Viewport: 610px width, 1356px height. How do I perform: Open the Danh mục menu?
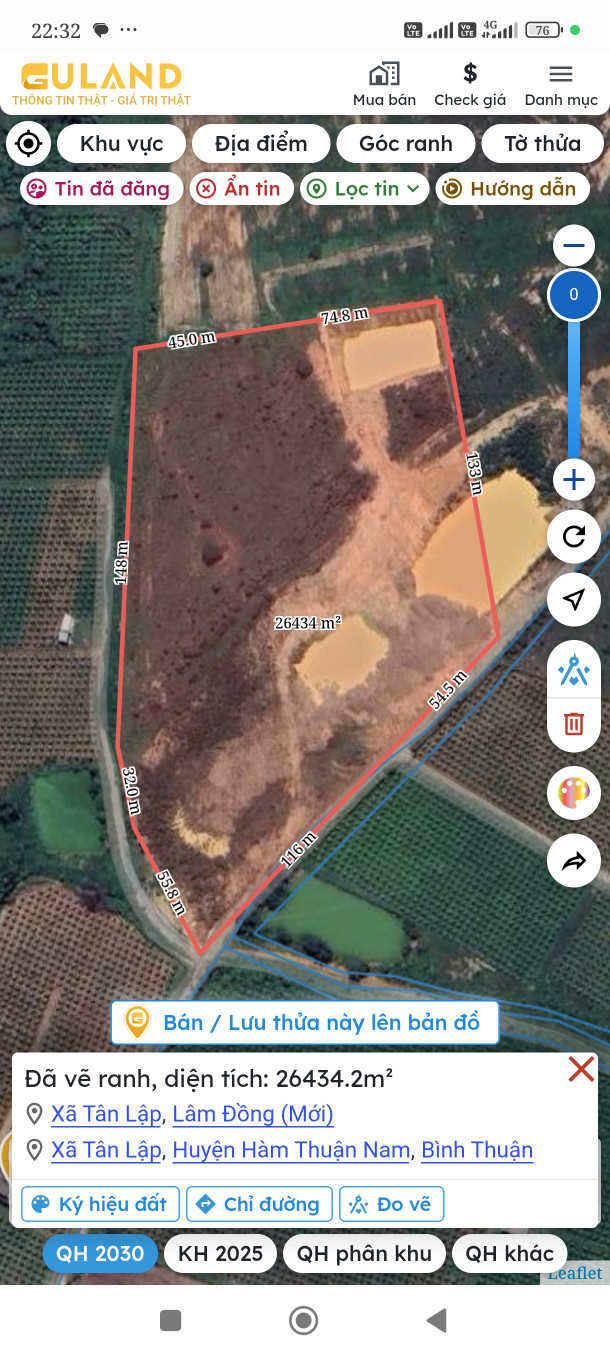click(561, 85)
